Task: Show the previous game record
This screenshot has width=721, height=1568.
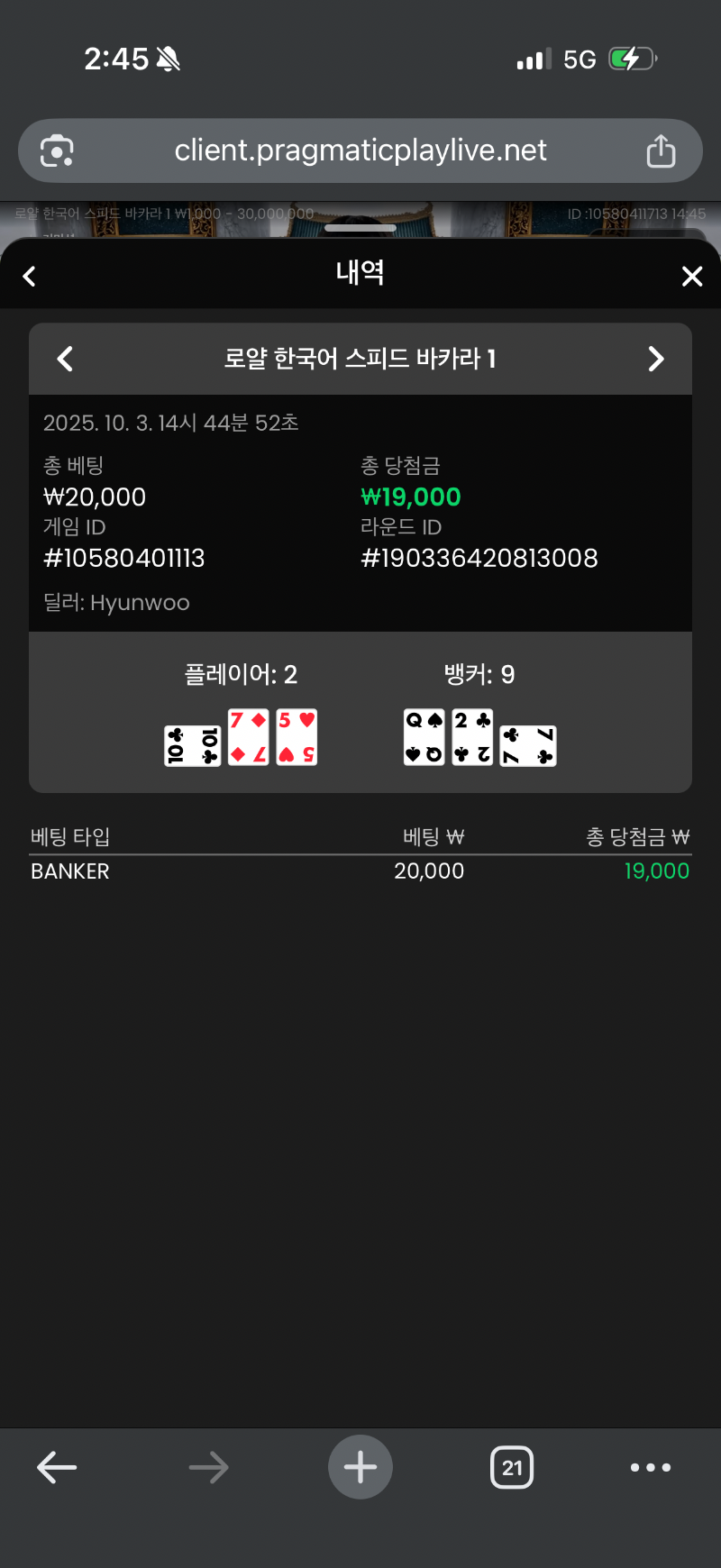Action: click(x=65, y=359)
